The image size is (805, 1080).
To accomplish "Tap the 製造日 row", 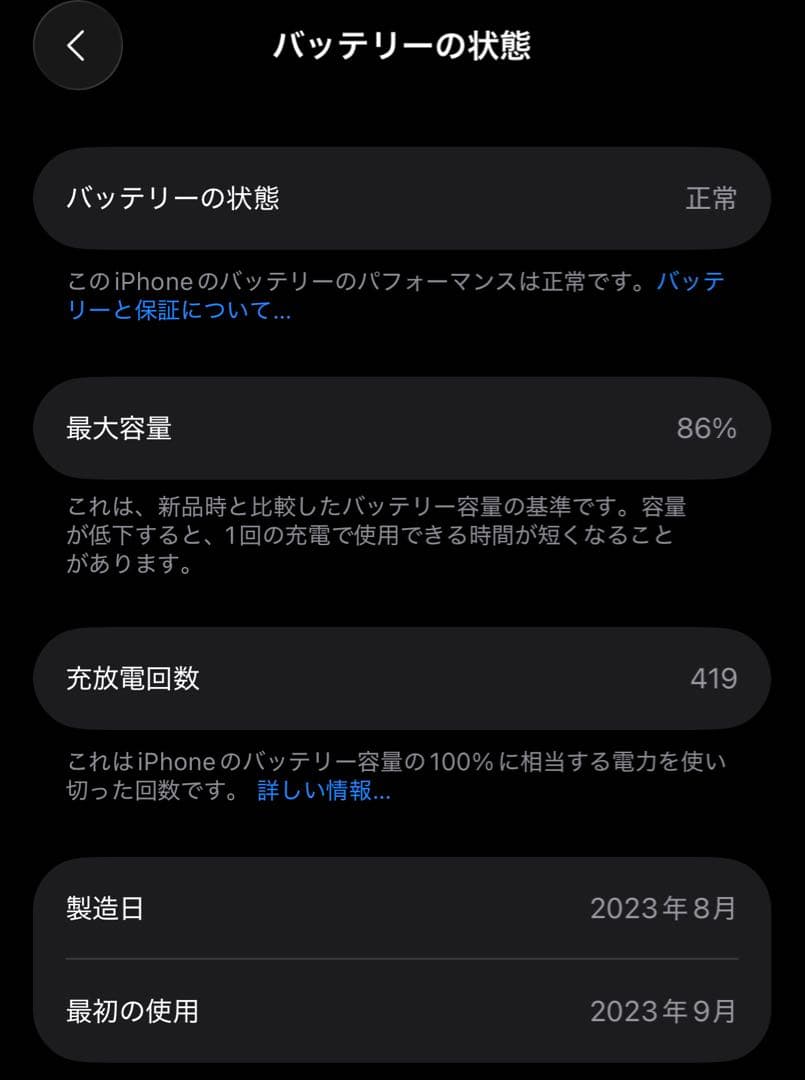I will pos(400,909).
